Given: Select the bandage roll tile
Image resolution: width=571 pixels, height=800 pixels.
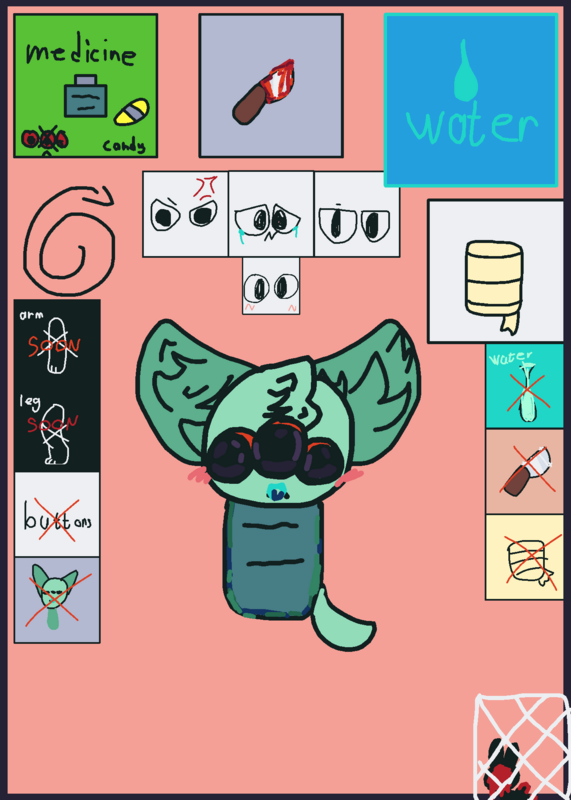Looking at the screenshot, I should coord(495,271).
